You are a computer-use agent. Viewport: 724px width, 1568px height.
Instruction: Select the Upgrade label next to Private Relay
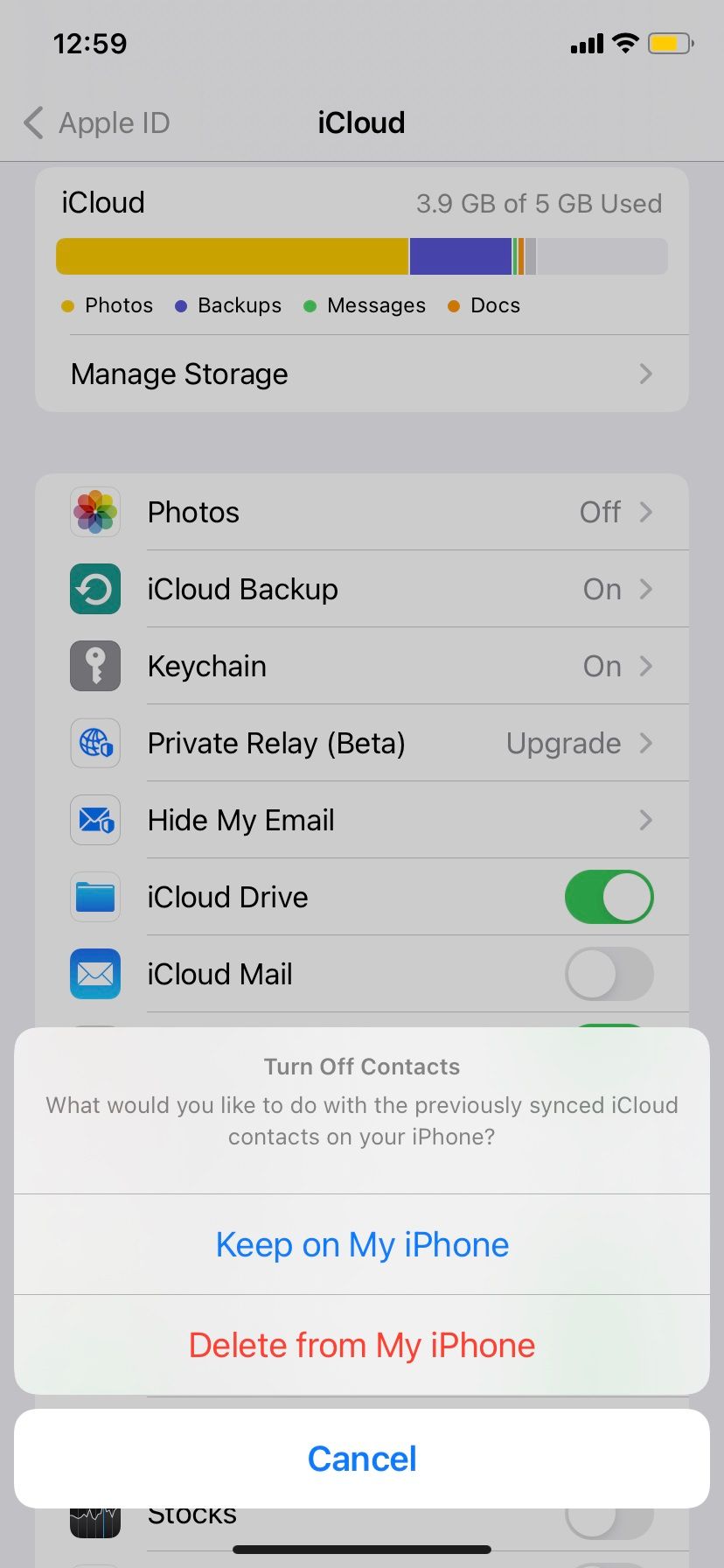pos(563,743)
